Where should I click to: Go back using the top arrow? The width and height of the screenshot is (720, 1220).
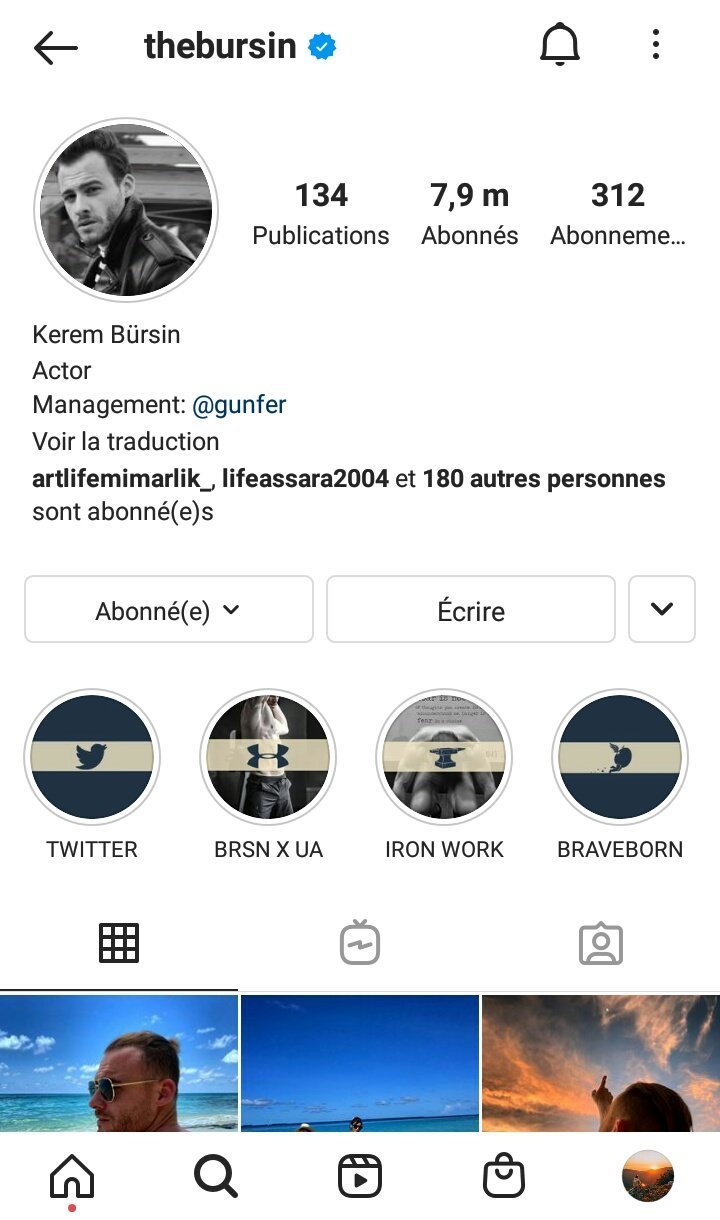(55, 47)
